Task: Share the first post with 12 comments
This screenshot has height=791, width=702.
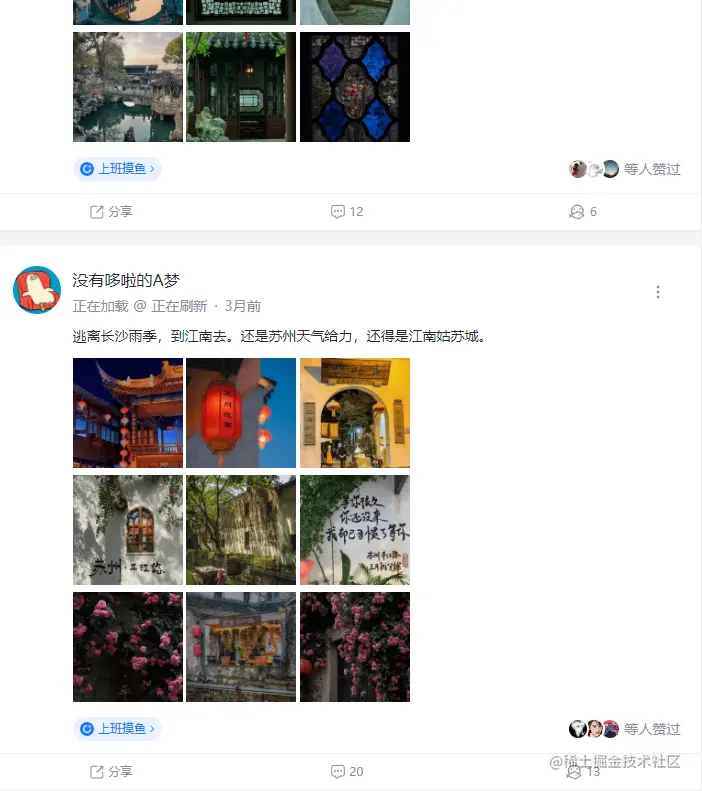Action: (x=111, y=212)
